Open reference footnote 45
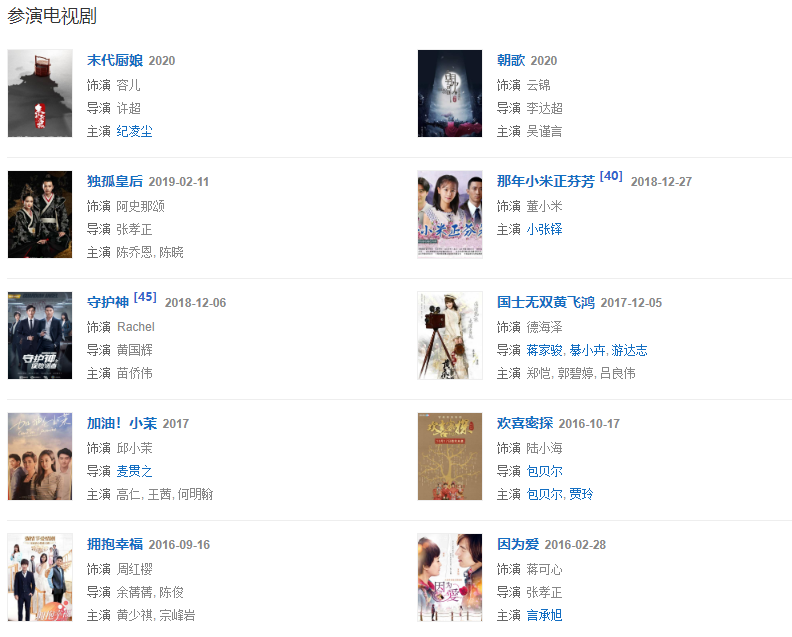 [145, 298]
